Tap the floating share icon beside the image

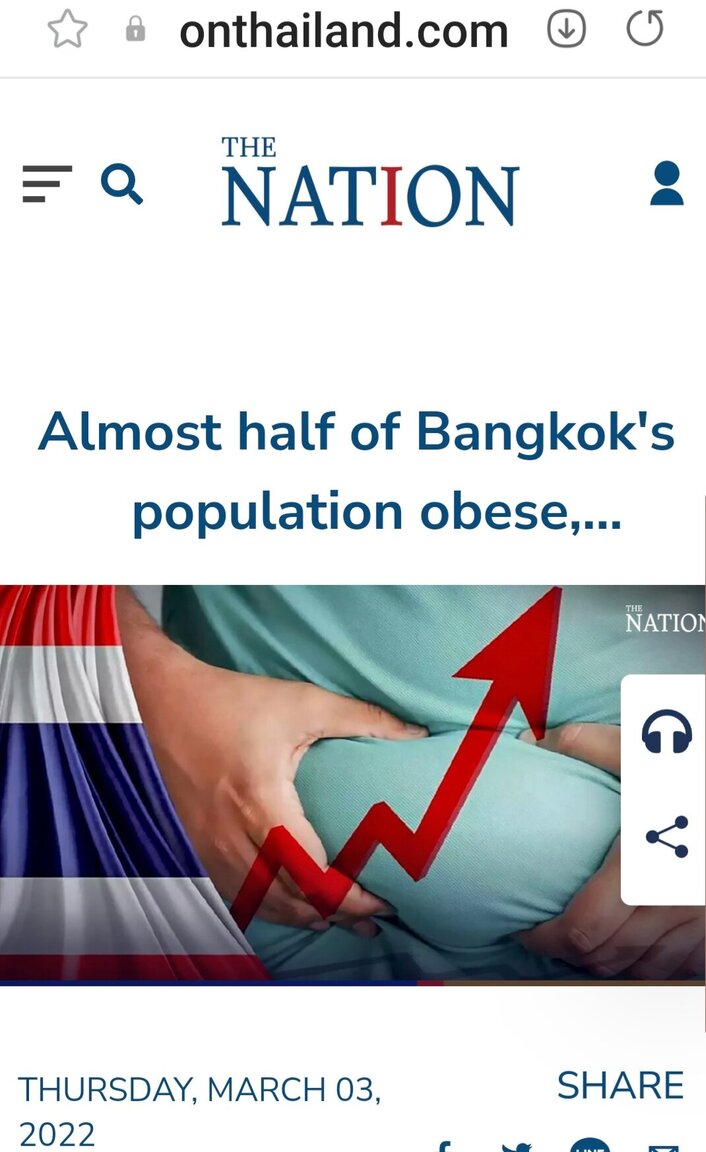(x=666, y=837)
